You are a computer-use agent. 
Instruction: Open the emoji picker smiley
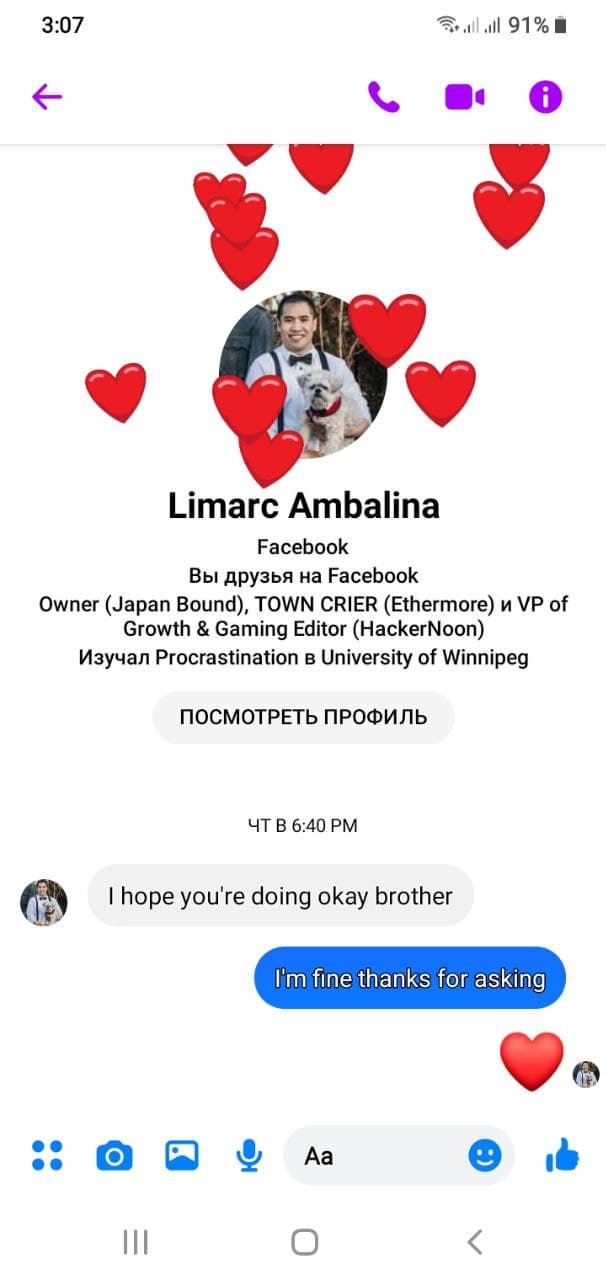tap(485, 1156)
